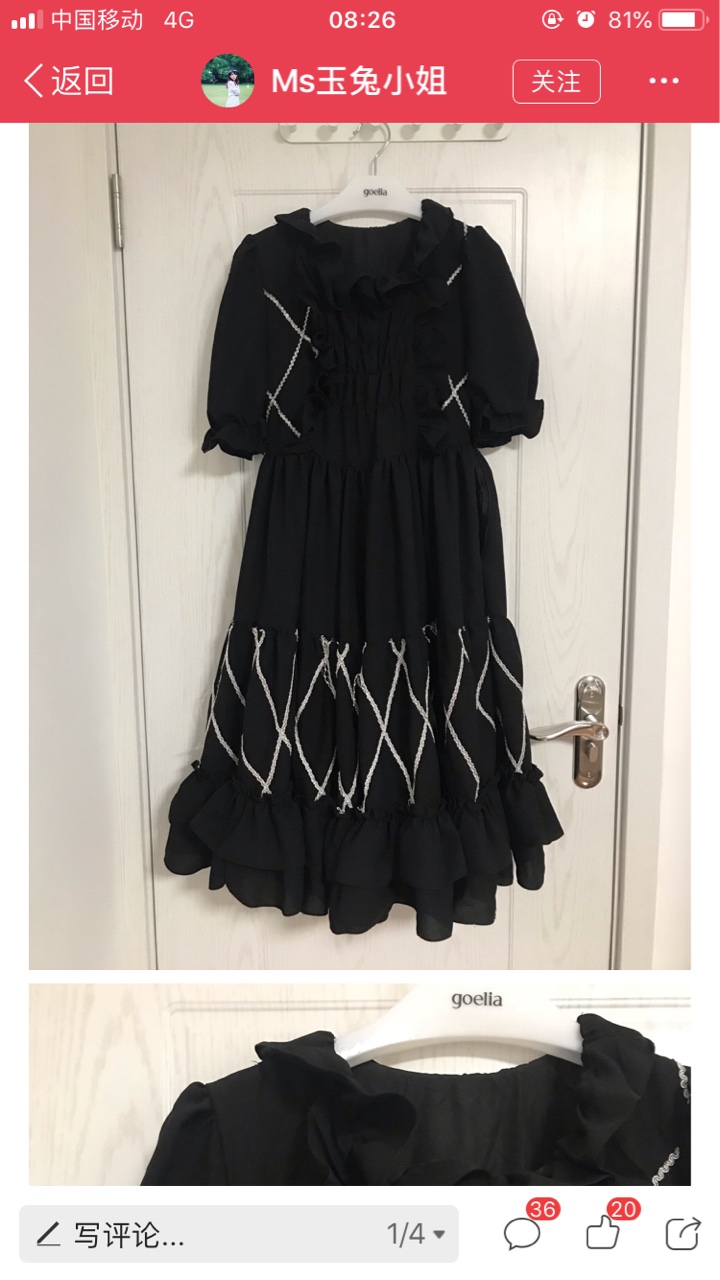720x1280 pixels.
Task: Open the collar close-up photo
Action: point(360,1084)
